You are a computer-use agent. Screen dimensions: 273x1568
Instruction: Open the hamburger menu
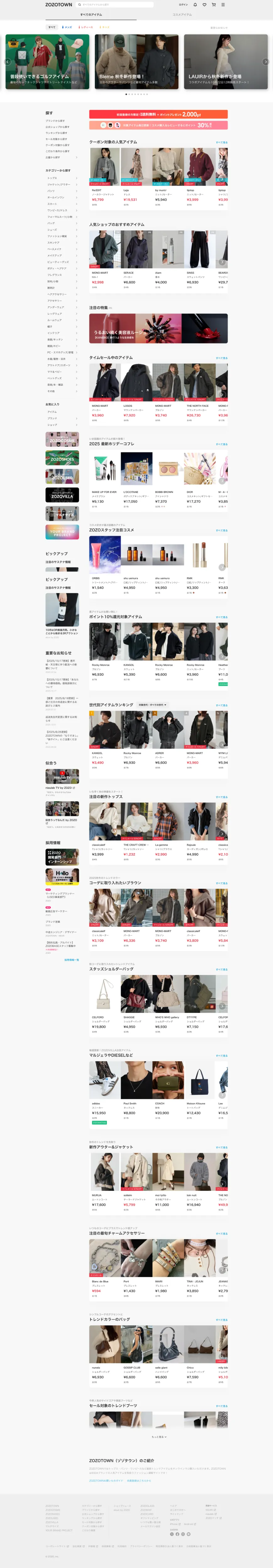tap(223, 5)
